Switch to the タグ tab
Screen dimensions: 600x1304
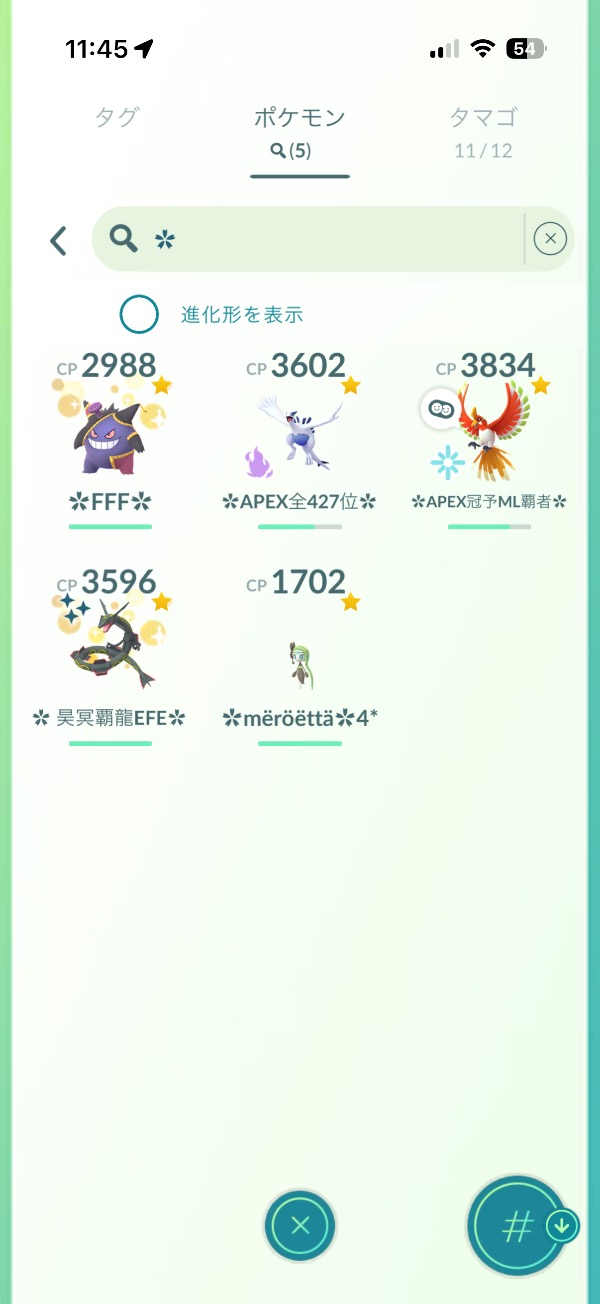[117, 117]
